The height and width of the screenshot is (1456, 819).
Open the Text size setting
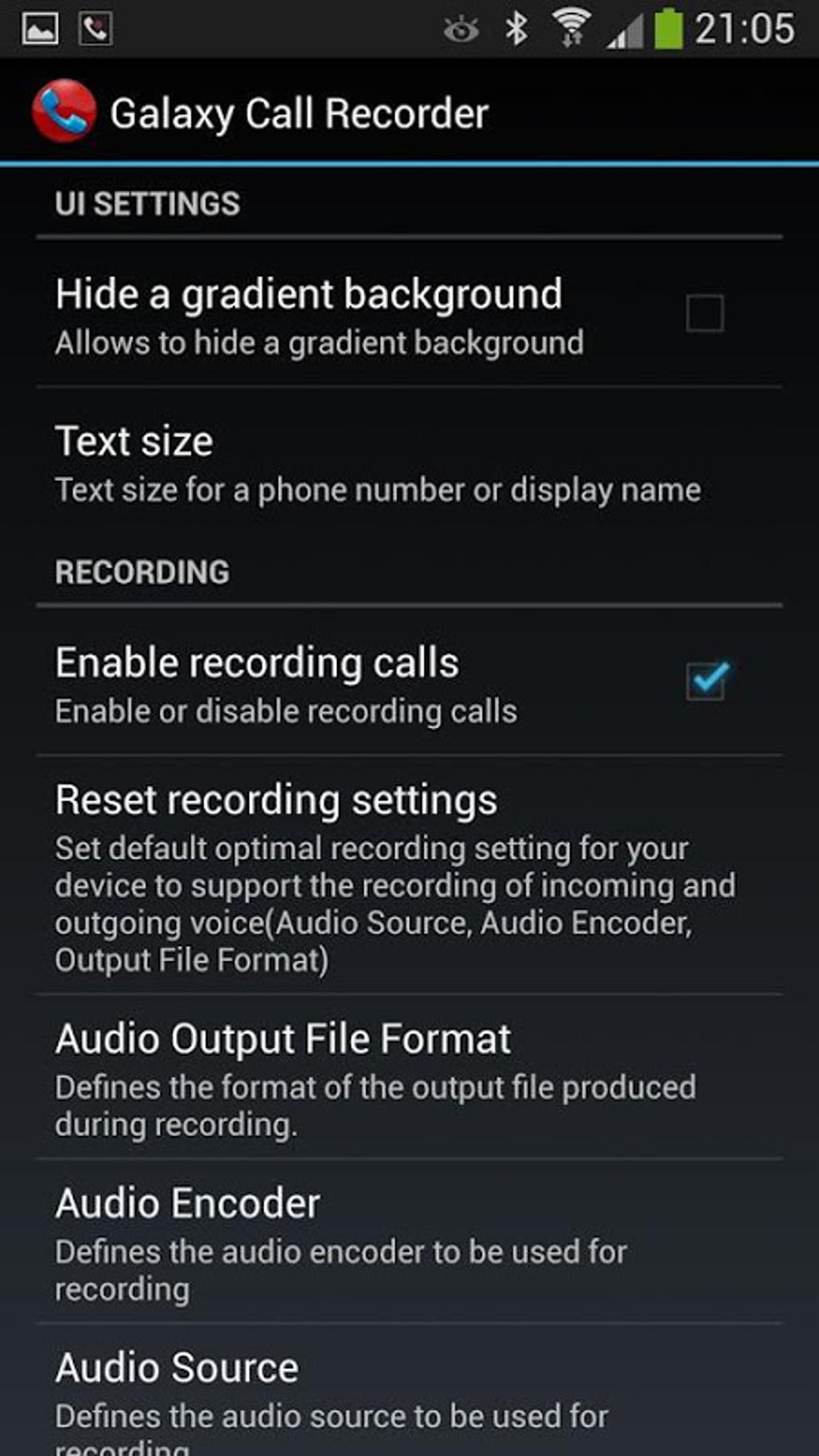[409, 463]
